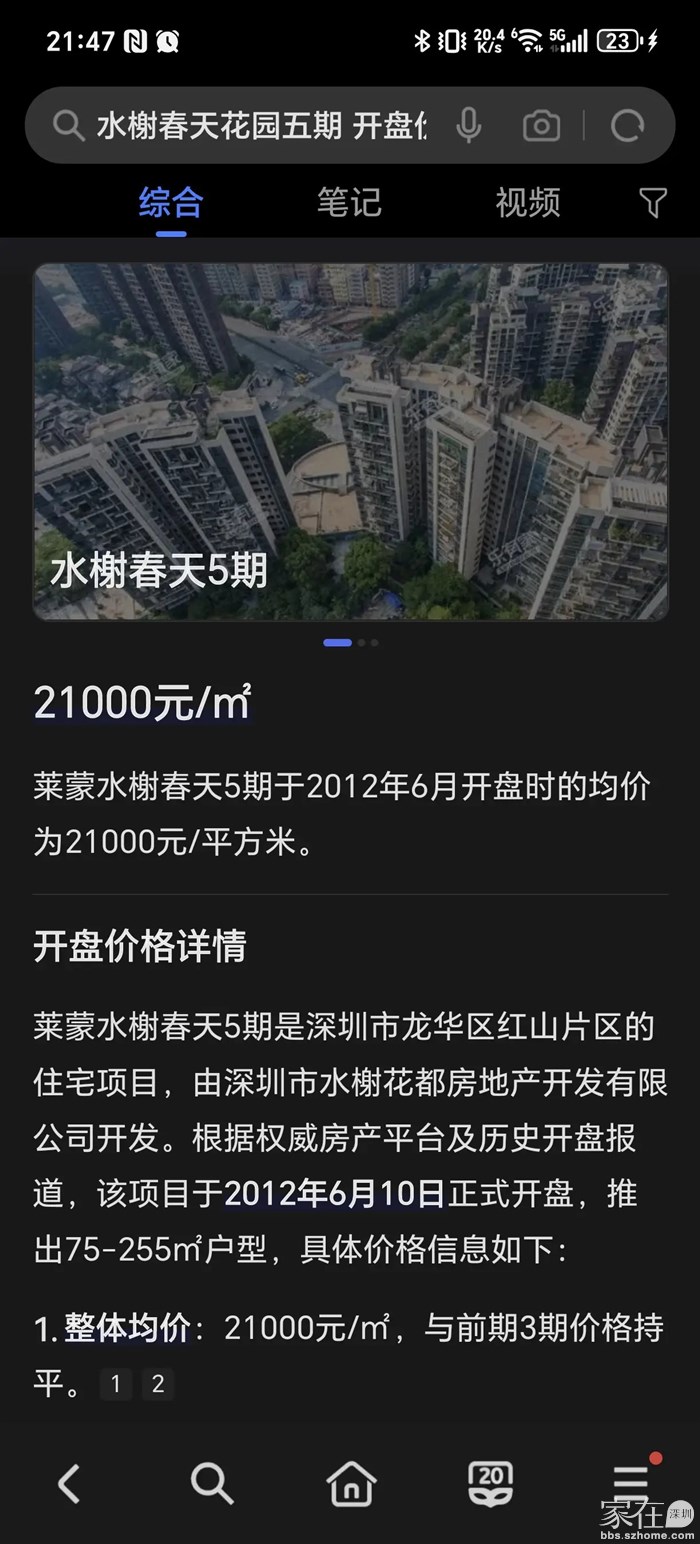This screenshot has width=700, height=1544.
Task: Go to the browser home page
Action: [352, 1484]
